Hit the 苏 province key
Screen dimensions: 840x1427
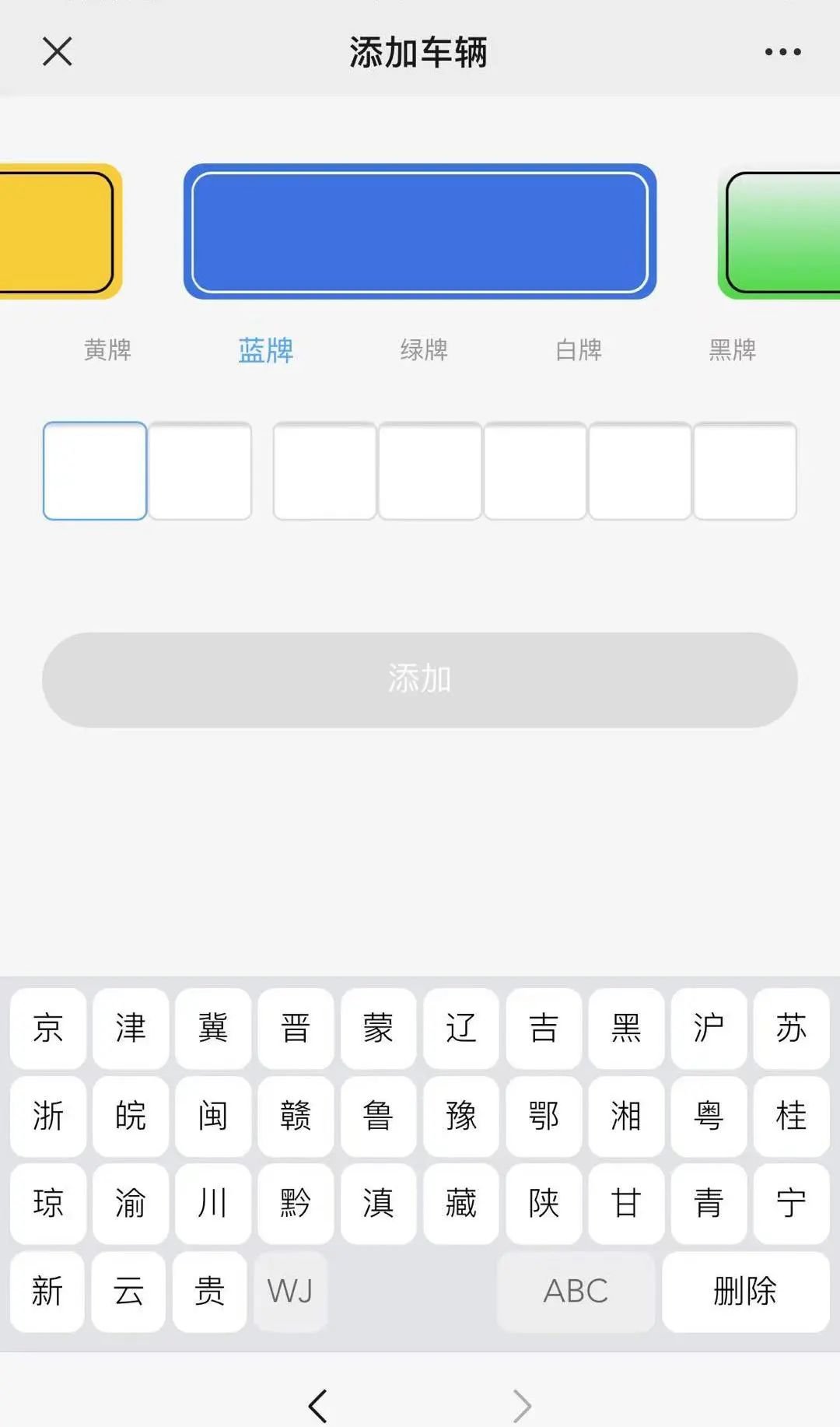pyautogui.click(x=791, y=1028)
